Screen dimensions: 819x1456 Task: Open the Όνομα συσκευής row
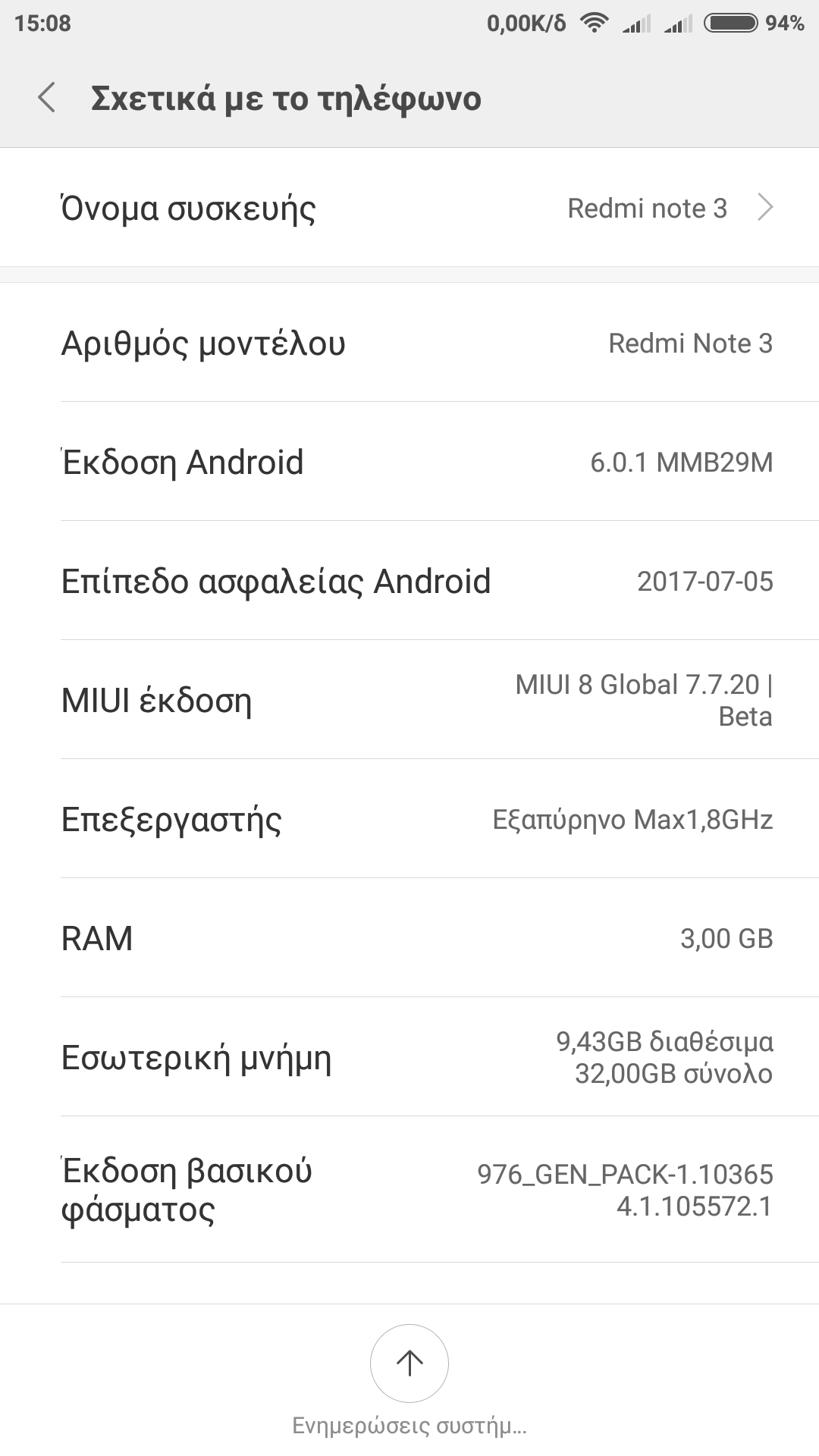click(409, 208)
